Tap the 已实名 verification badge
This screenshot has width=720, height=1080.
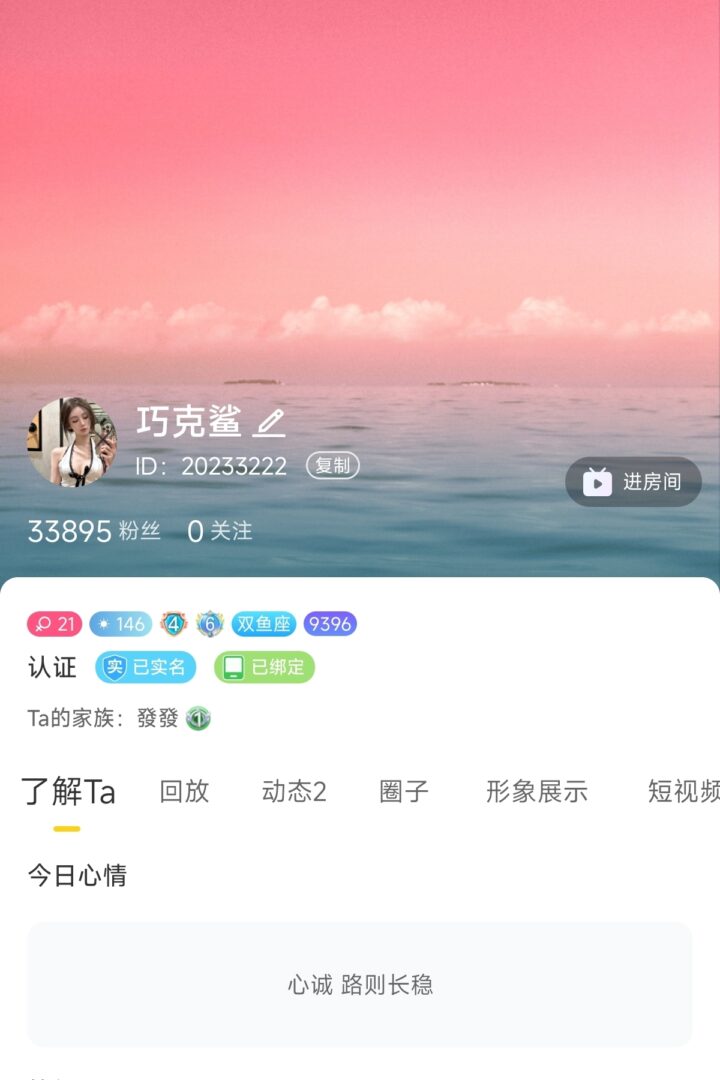146,667
